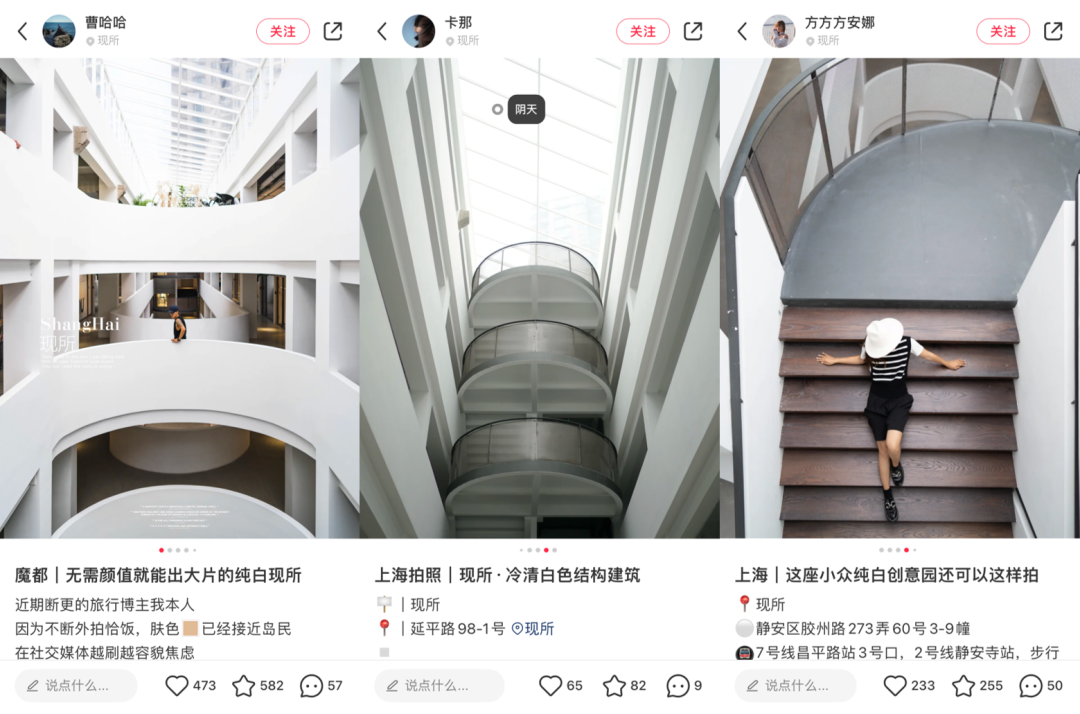
Task: Tap the 阴天 photo tag
Action: coord(525,109)
